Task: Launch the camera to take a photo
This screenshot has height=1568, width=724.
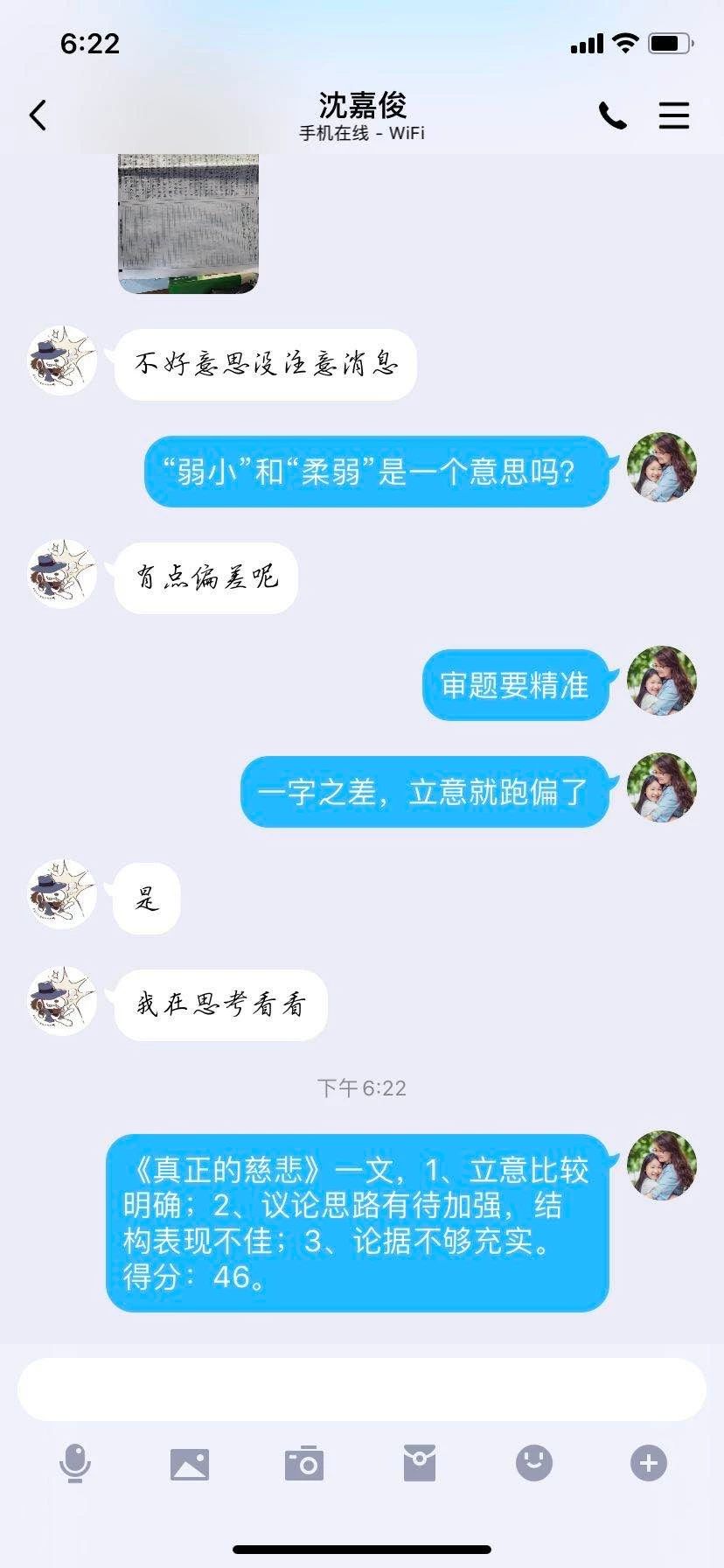Action: (x=304, y=1463)
